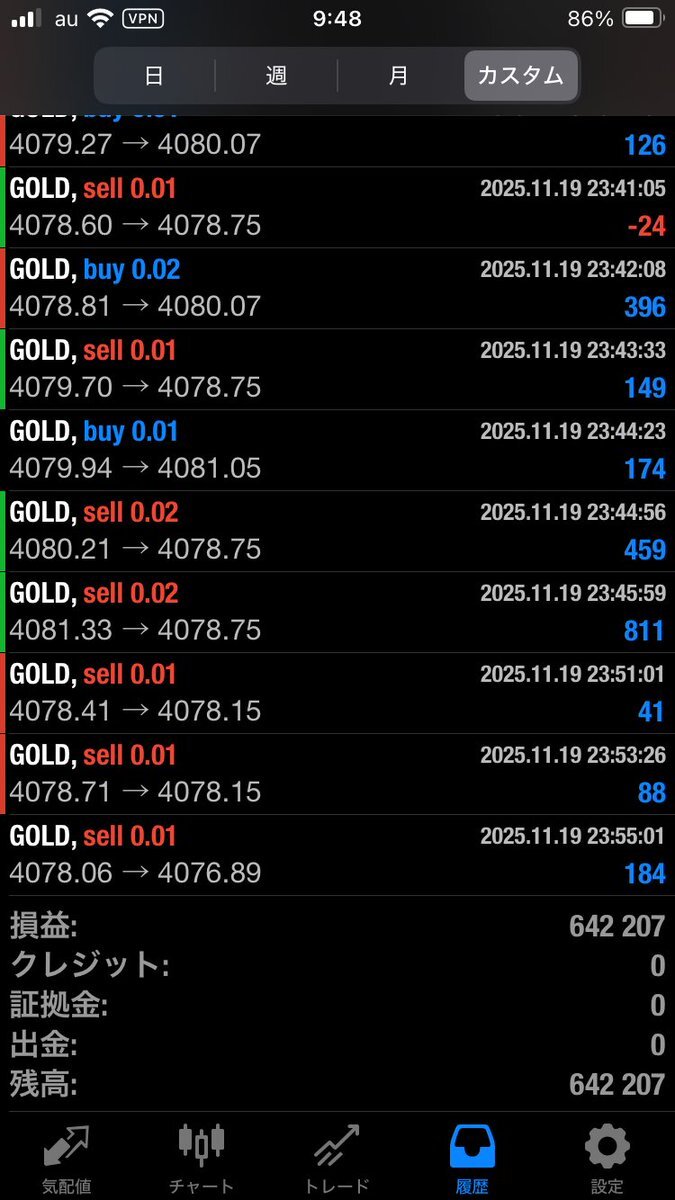Screen dimensions: 675x1200
Task: Open the 気配値 tab
Action: click(67, 1157)
